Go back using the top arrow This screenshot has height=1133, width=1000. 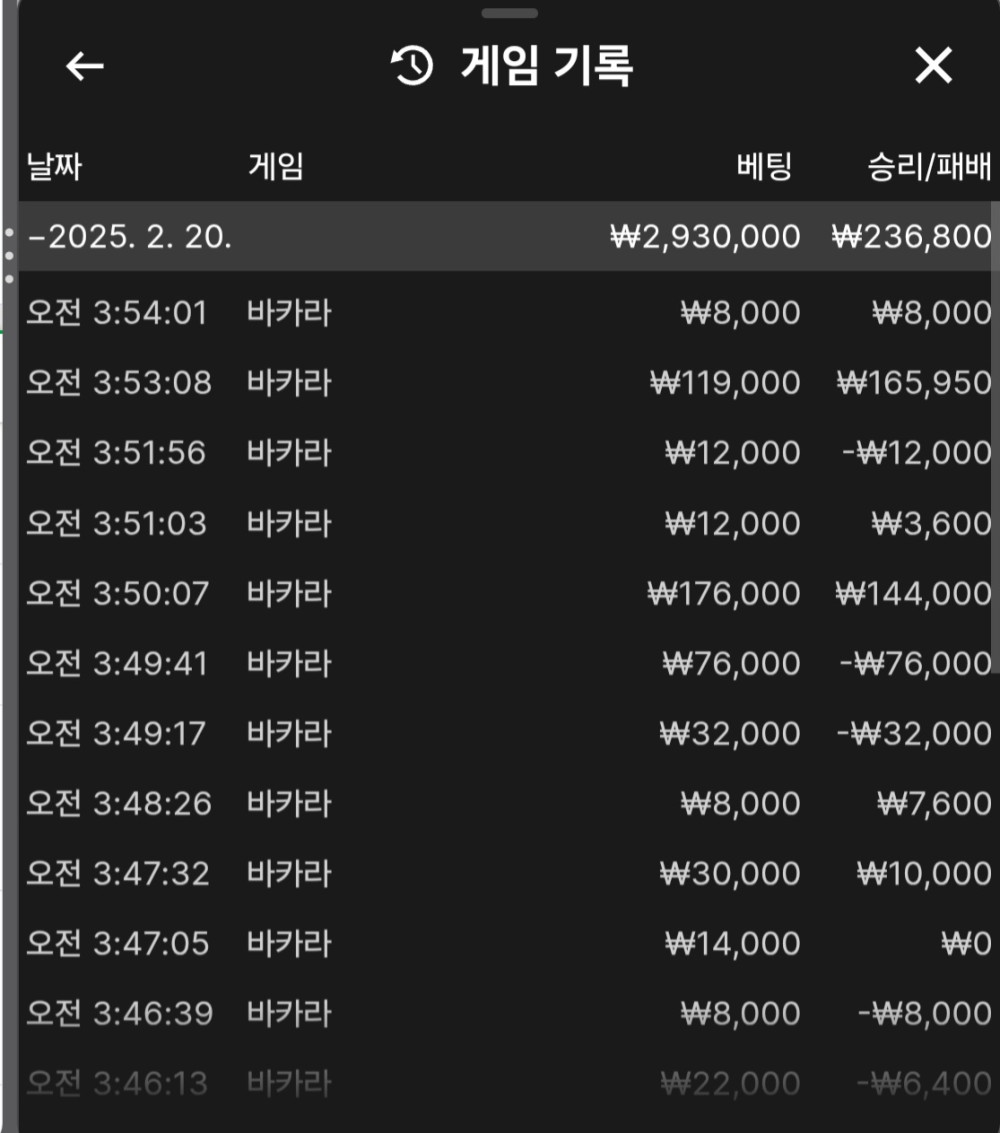click(x=85, y=66)
